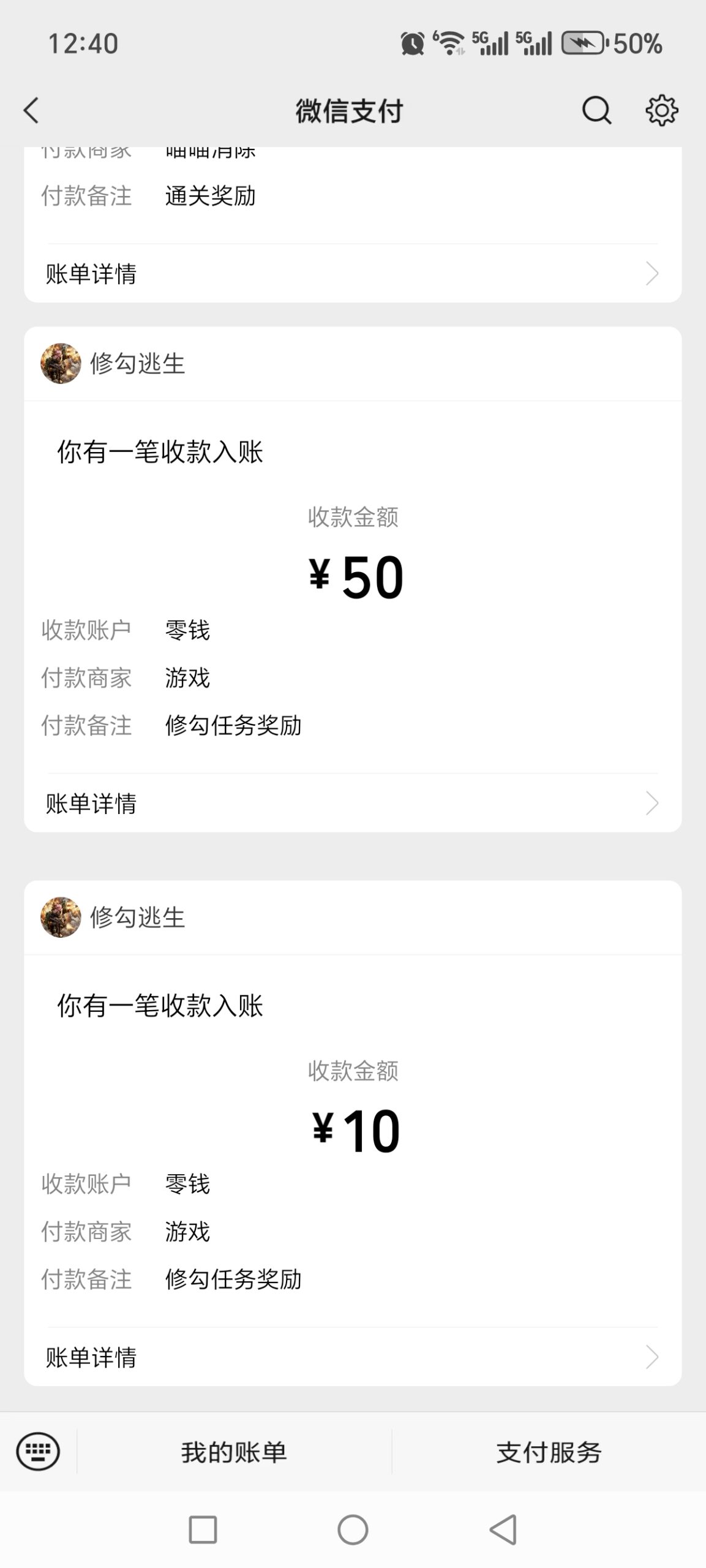This screenshot has width=706, height=1568.
Task: Click the 修勾逃生 avatar of the ¥10 message
Action: (x=60, y=918)
